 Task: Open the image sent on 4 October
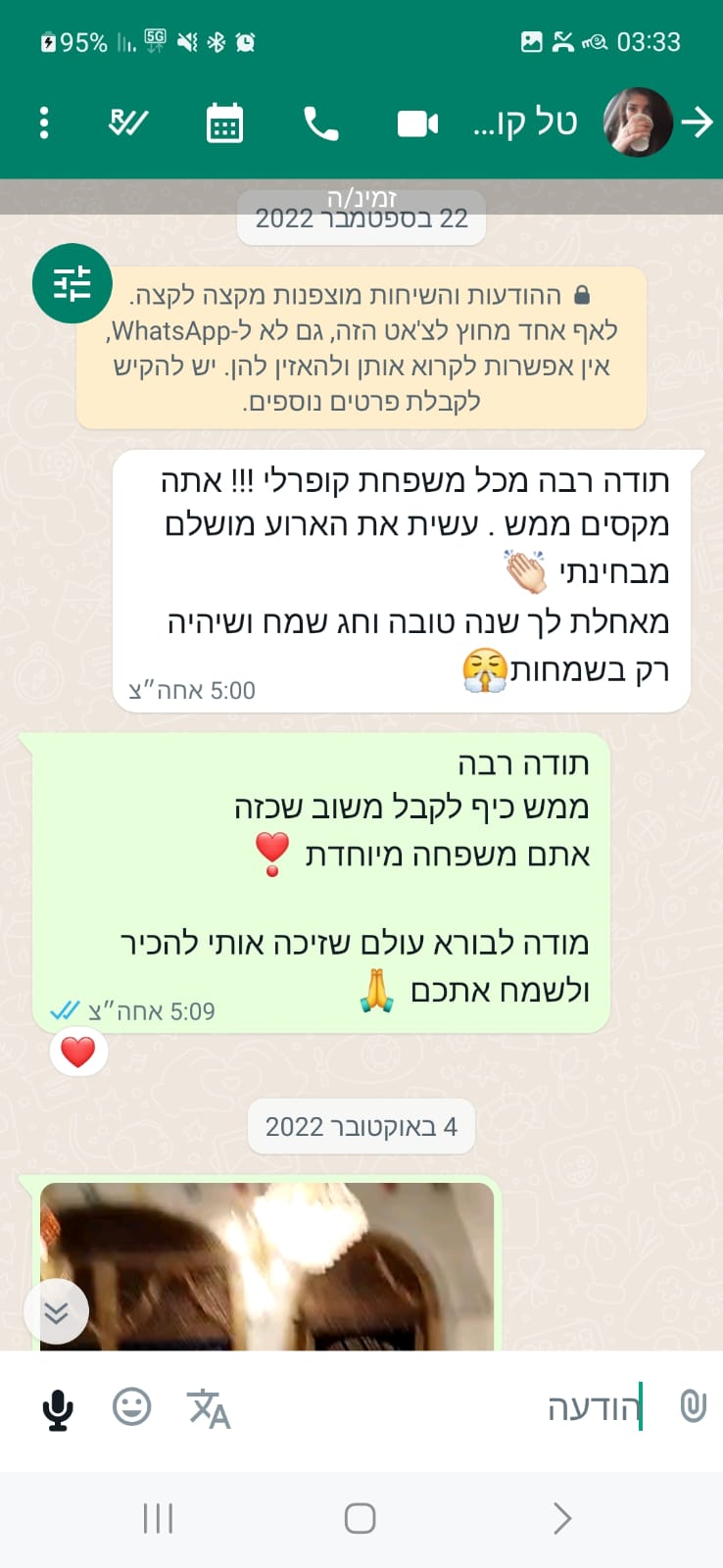[266, 1266]
